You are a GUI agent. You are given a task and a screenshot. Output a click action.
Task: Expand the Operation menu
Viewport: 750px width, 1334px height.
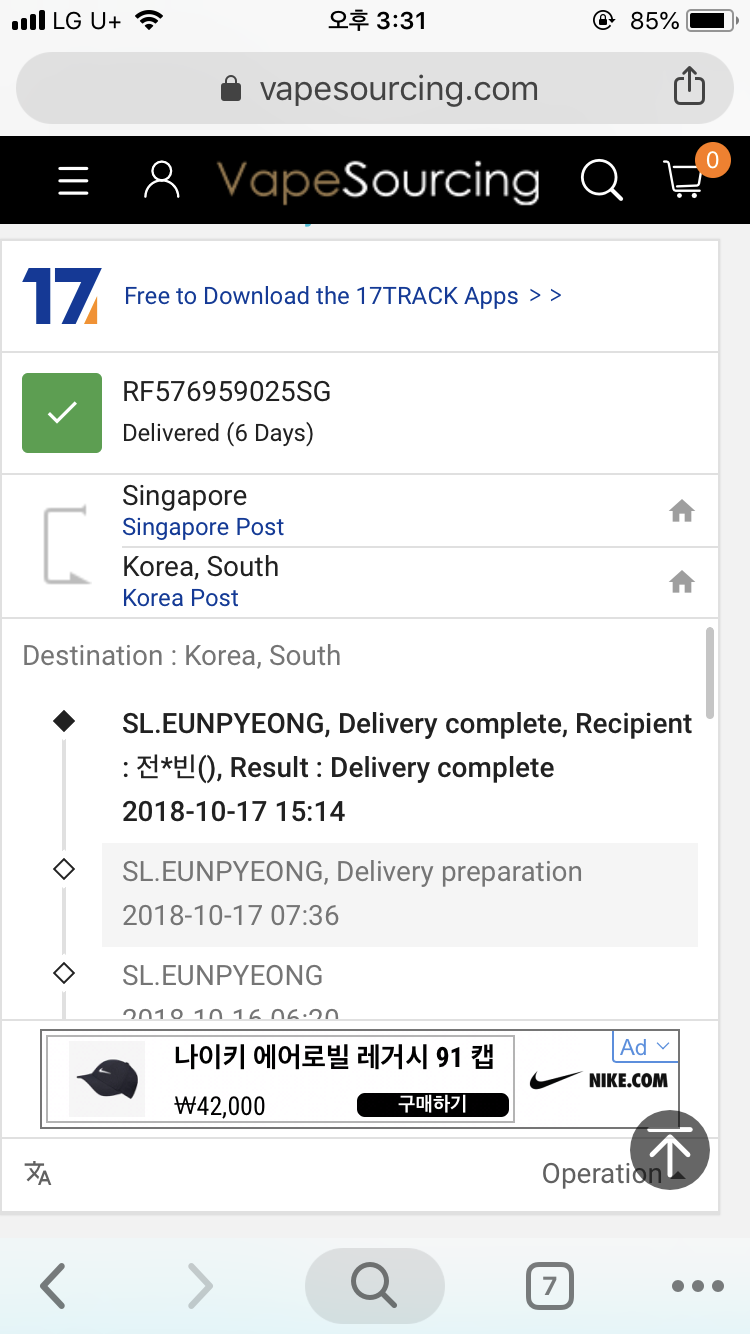point(614,1174)
